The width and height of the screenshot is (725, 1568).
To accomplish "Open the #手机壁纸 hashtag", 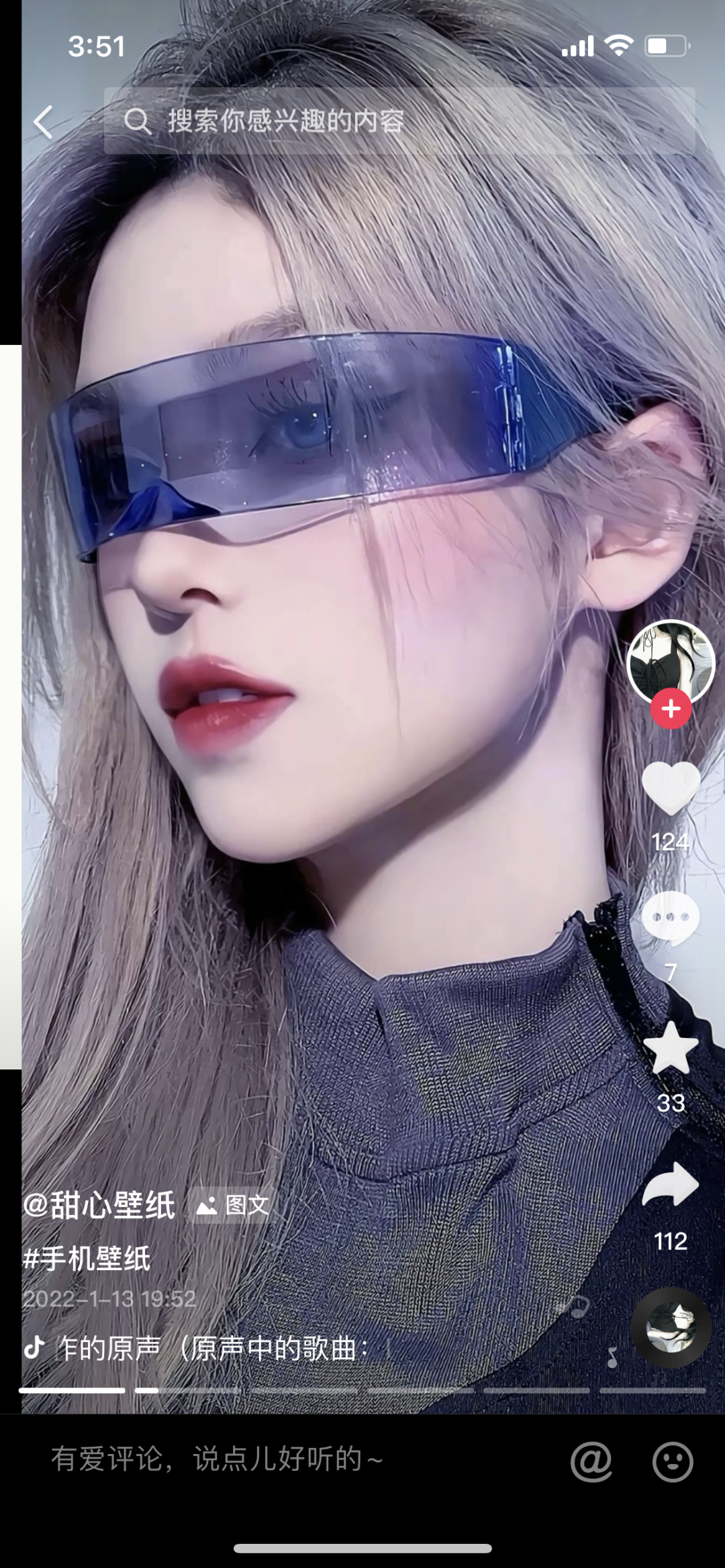I will 87,1258.
